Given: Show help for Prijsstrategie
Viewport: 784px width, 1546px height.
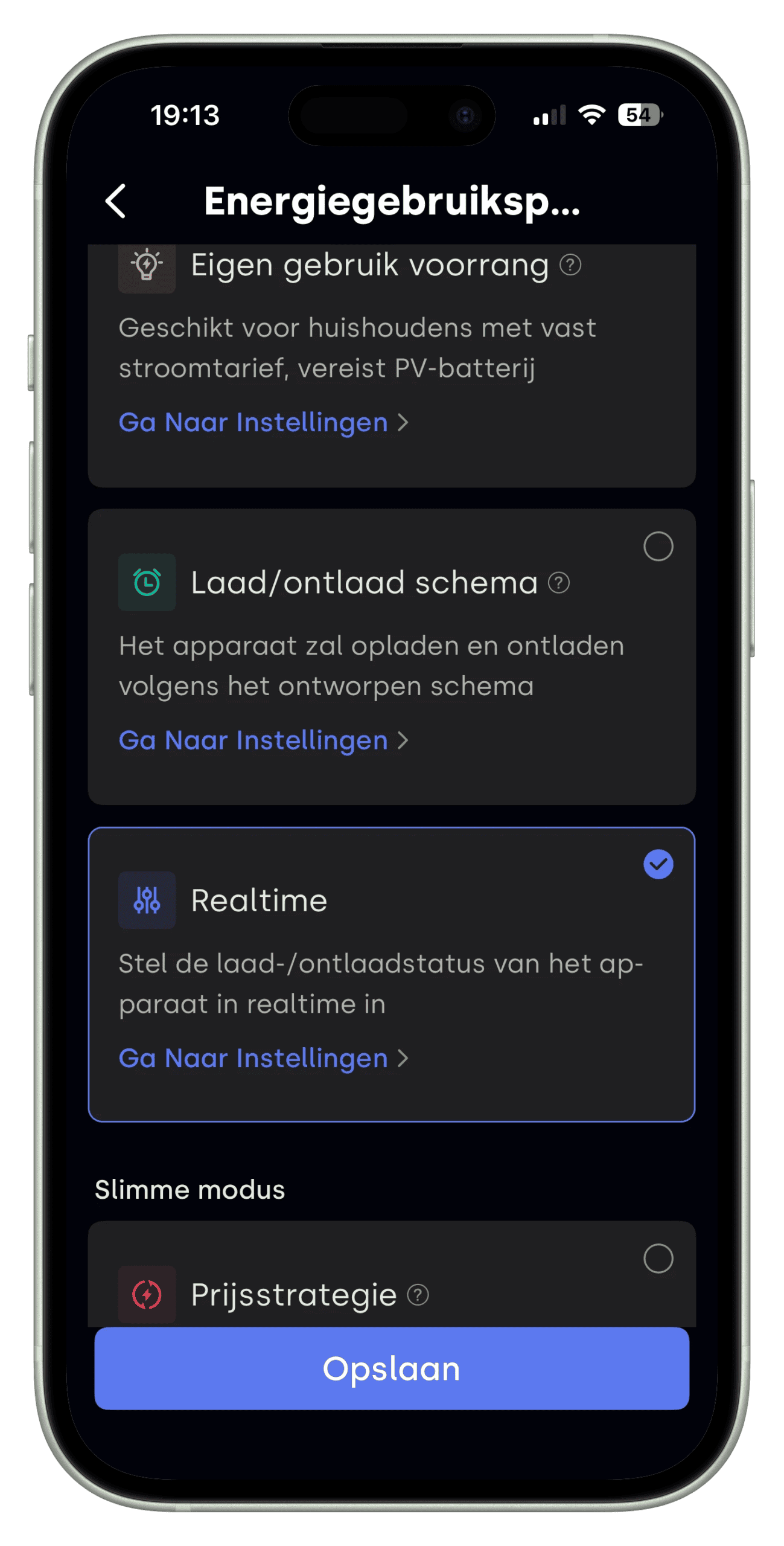Looking at the screenshot, I should pos(418,1295).
